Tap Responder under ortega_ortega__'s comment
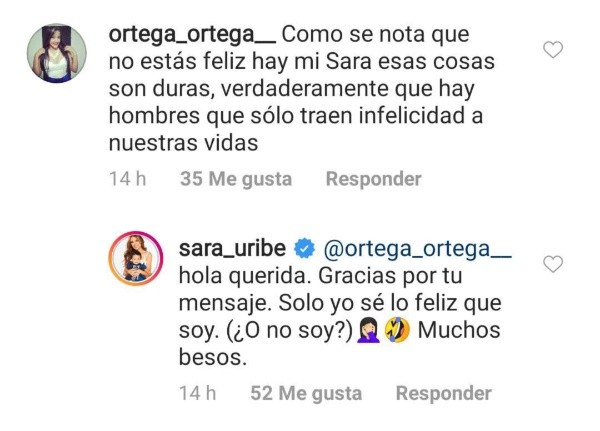Image resolution: width=600 pixels, height=431 pixels. coord(373,180)
